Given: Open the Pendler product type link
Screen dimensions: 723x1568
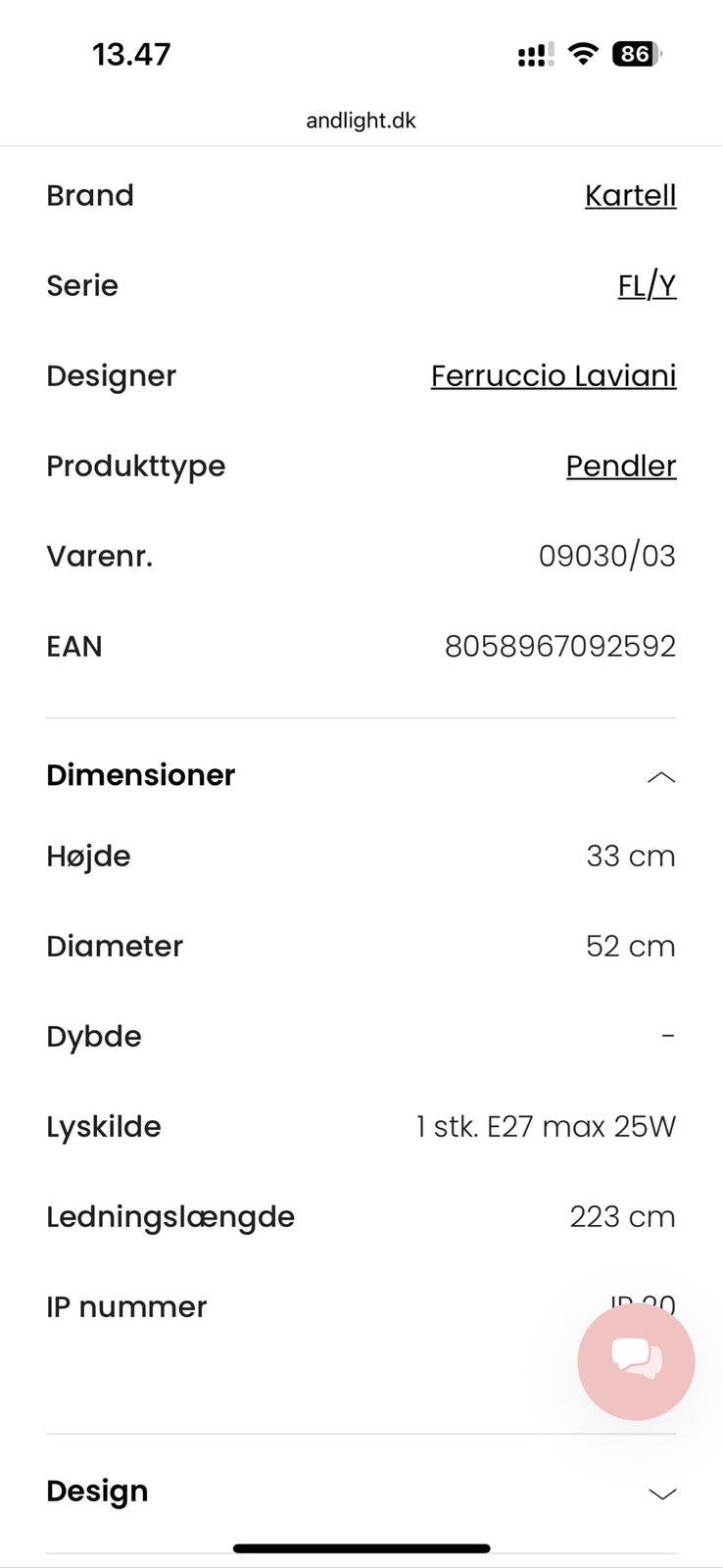Looking at the screenshot, I should 621,465.
